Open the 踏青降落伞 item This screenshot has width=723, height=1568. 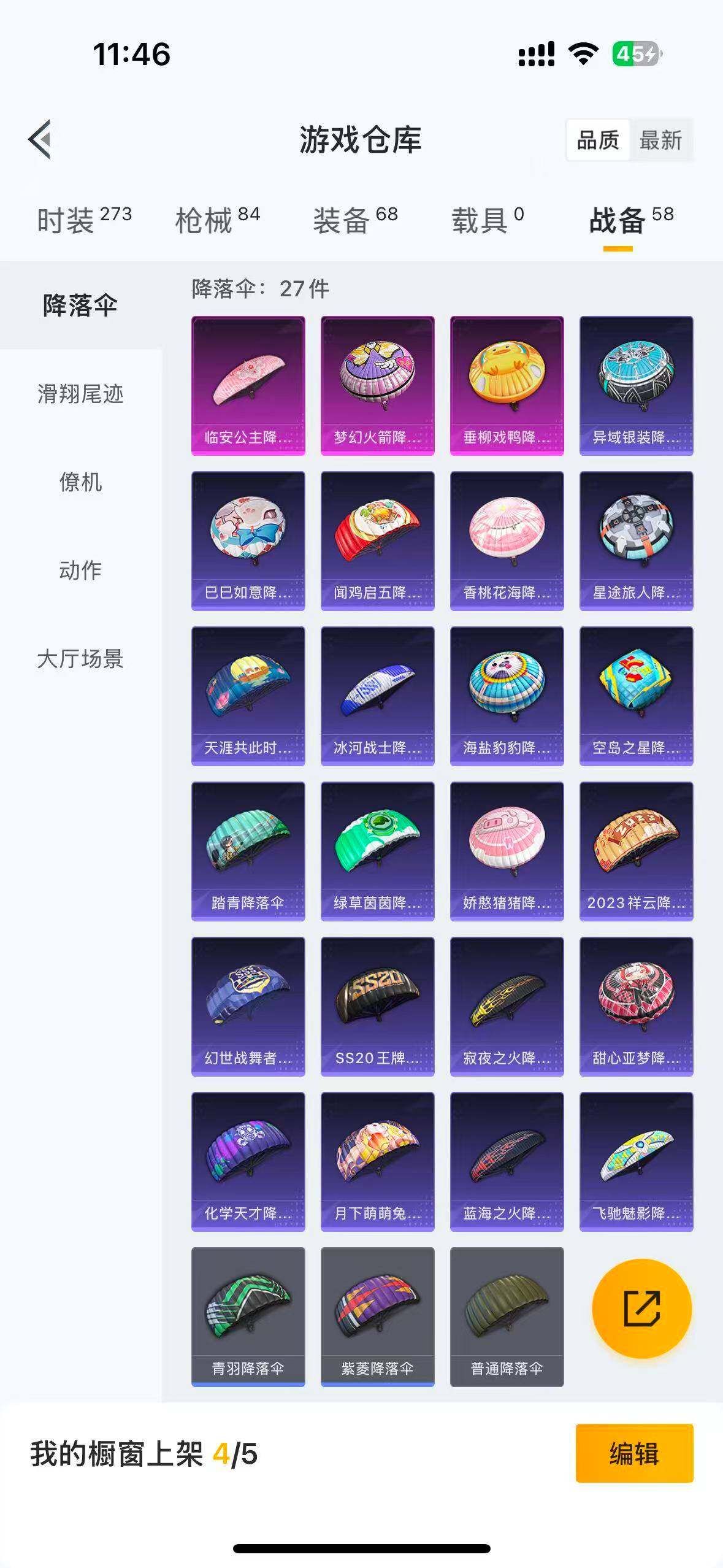point(248,851)
